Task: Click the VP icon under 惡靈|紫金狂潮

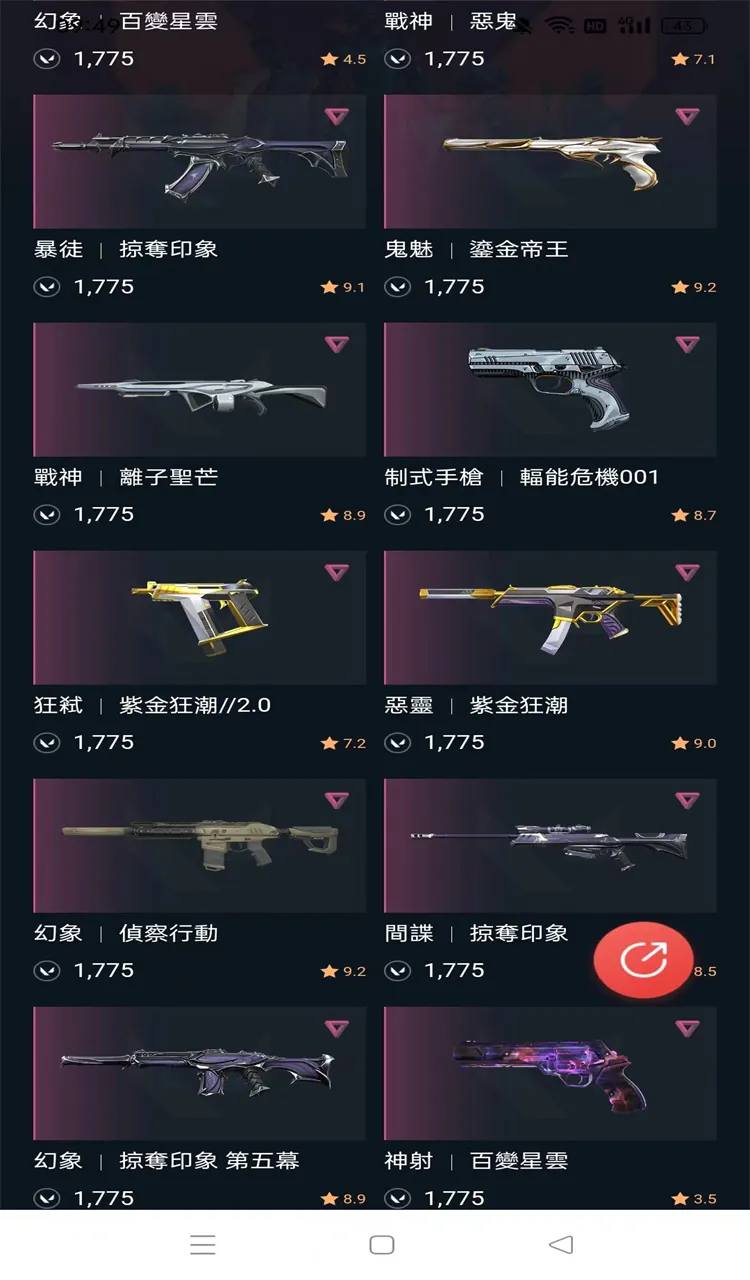Action: pyautogui.click(x=398, y=742)
